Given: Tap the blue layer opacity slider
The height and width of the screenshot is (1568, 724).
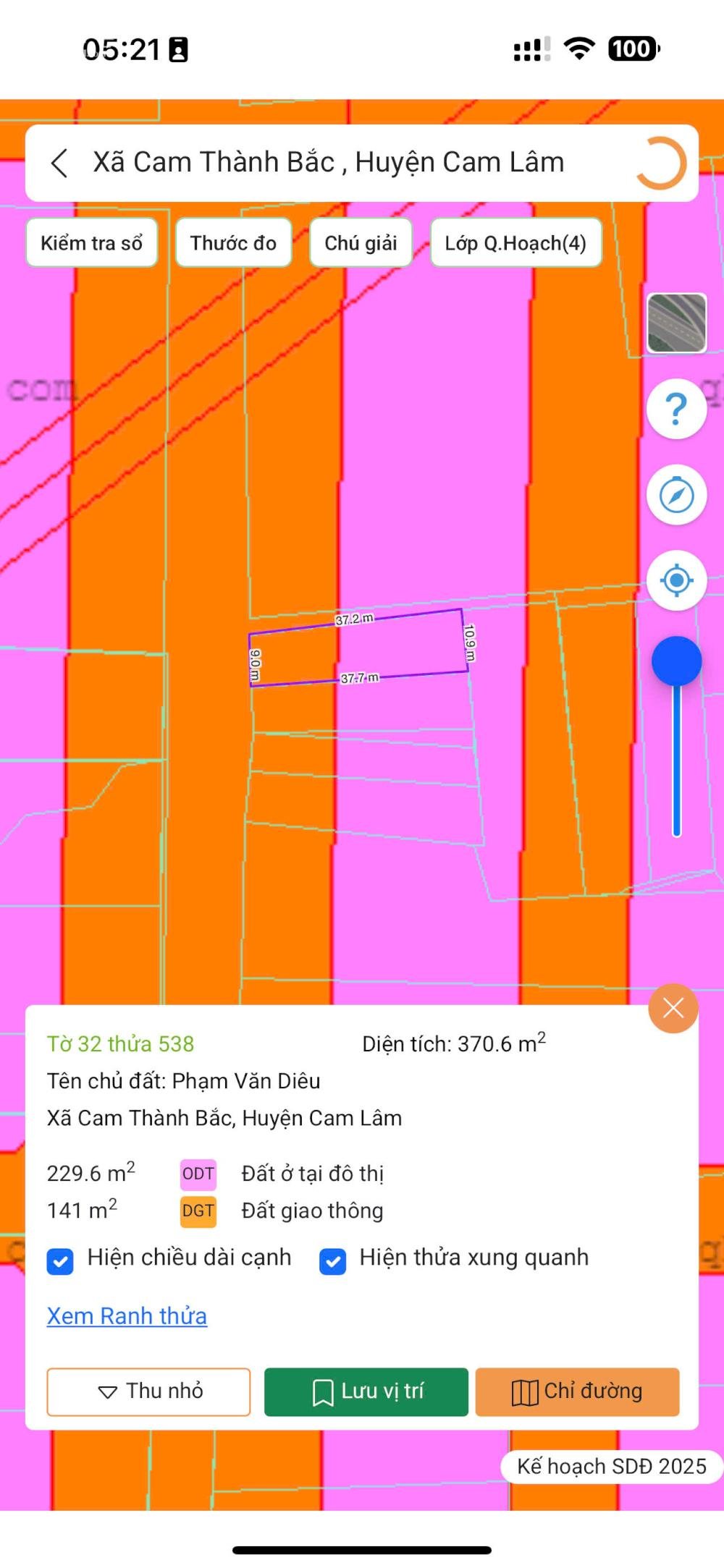Looking at the screenshot, I should (677, 661).
